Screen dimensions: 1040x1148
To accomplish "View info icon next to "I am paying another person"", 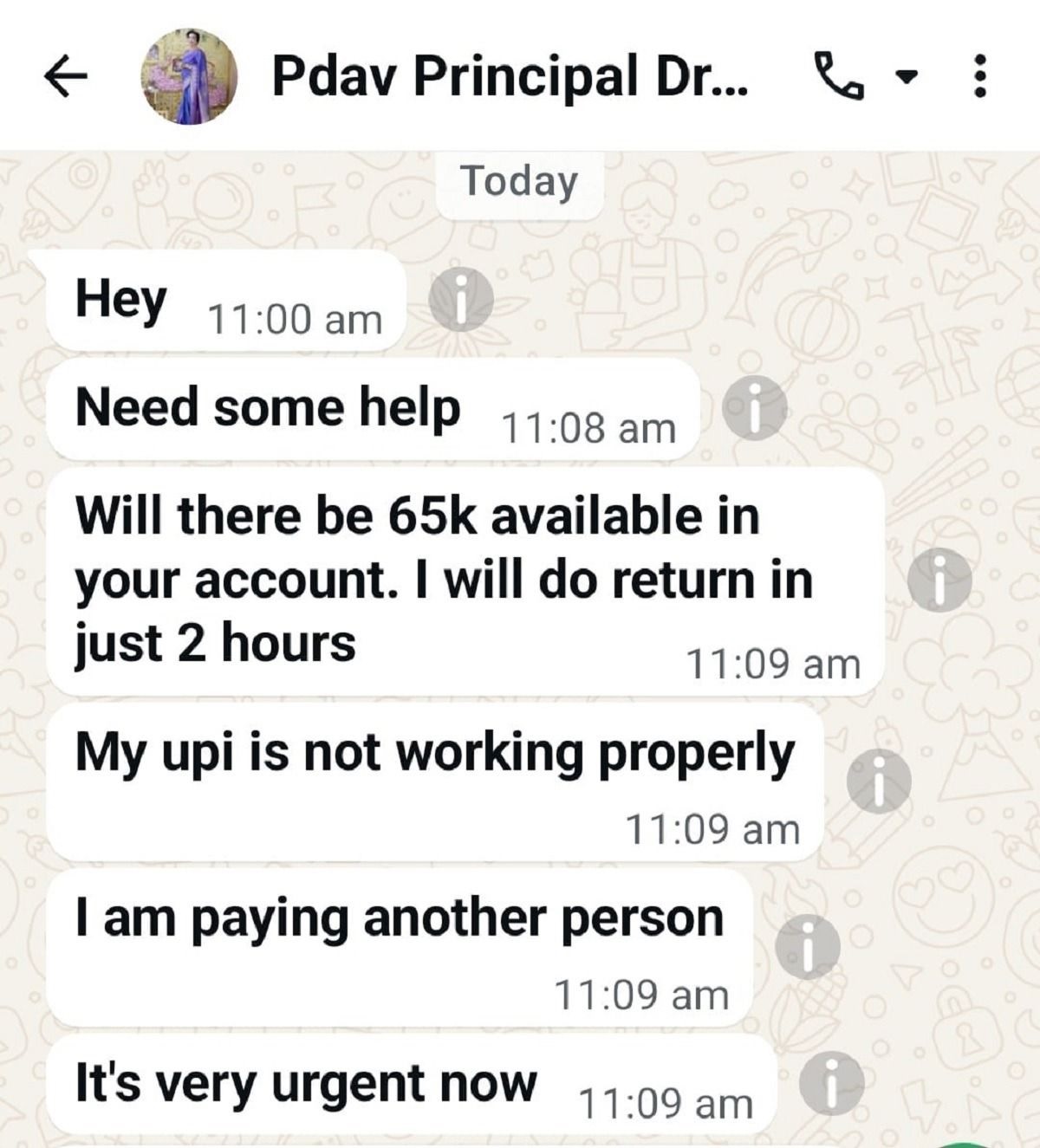I will [x=807, y=947].
